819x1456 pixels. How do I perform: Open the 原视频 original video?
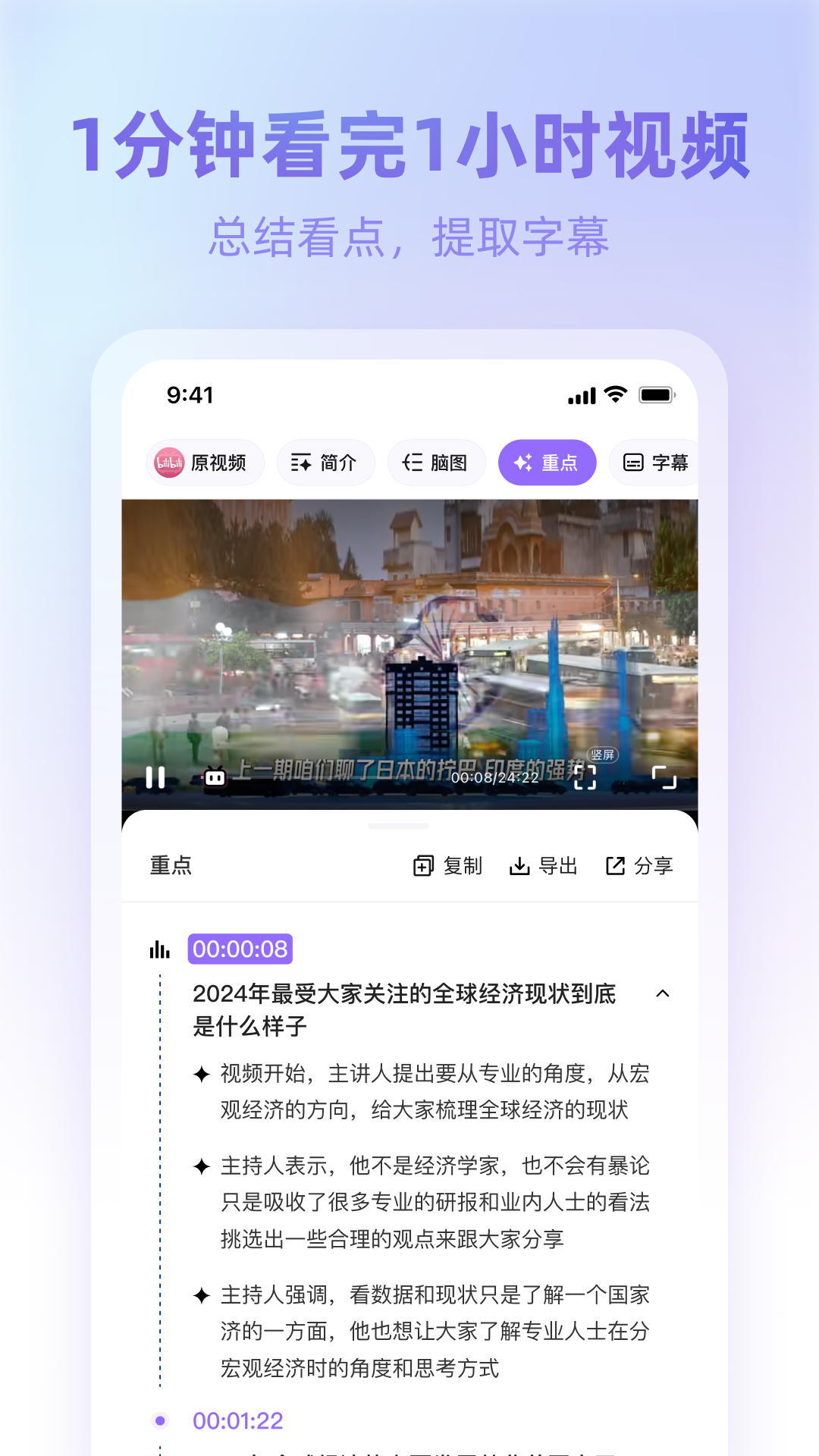tap(205, 462)
